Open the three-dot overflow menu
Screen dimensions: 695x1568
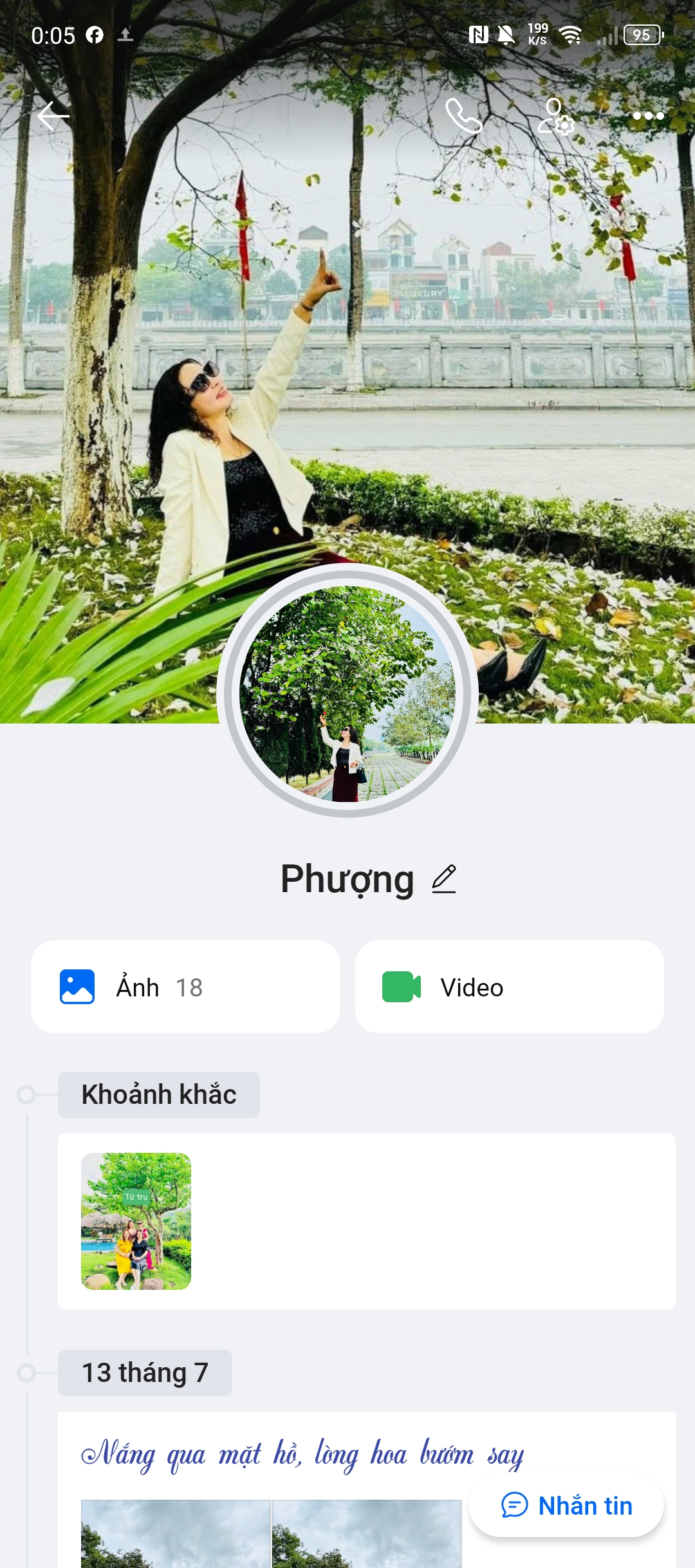tap(647, 116)
